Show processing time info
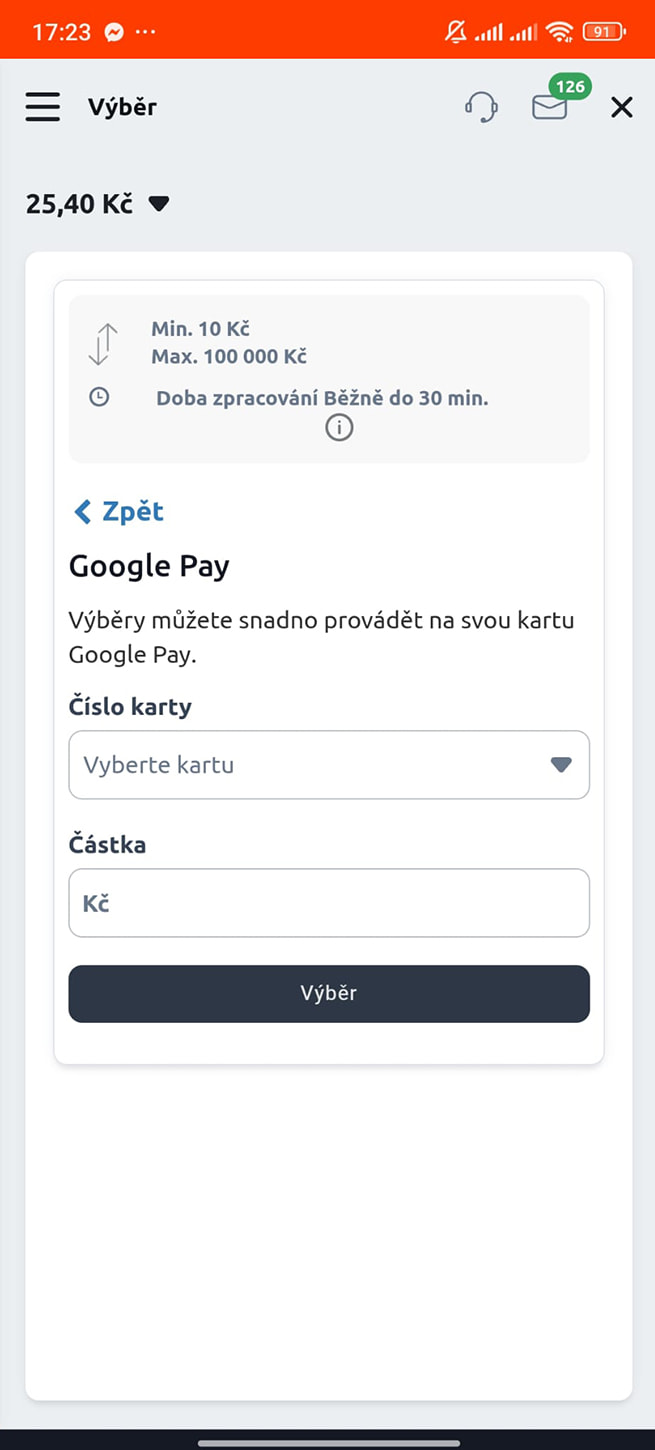 (339, 429)
